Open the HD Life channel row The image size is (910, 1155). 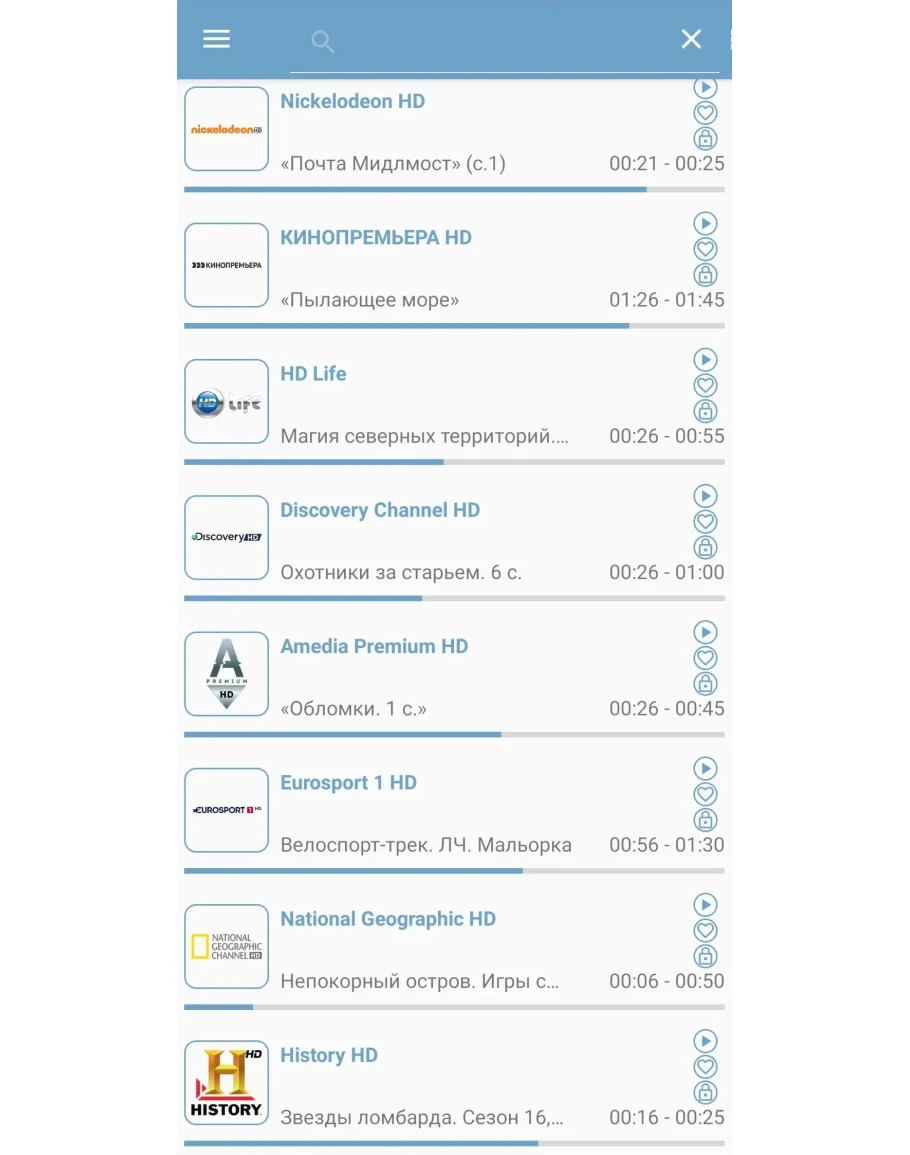tap(313, 374)
